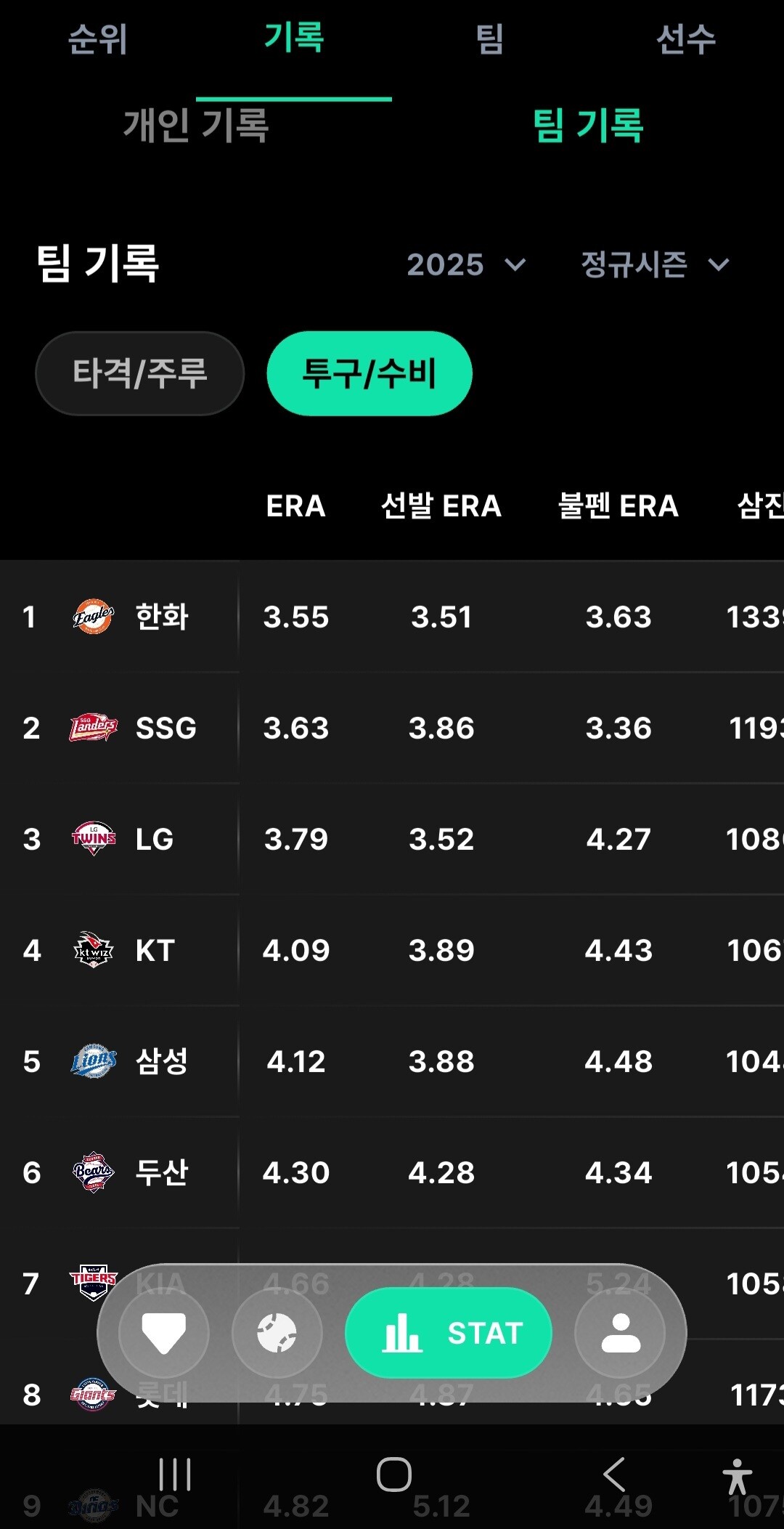
Task: Open the 삼성 team row
Action: [392, 1061]
